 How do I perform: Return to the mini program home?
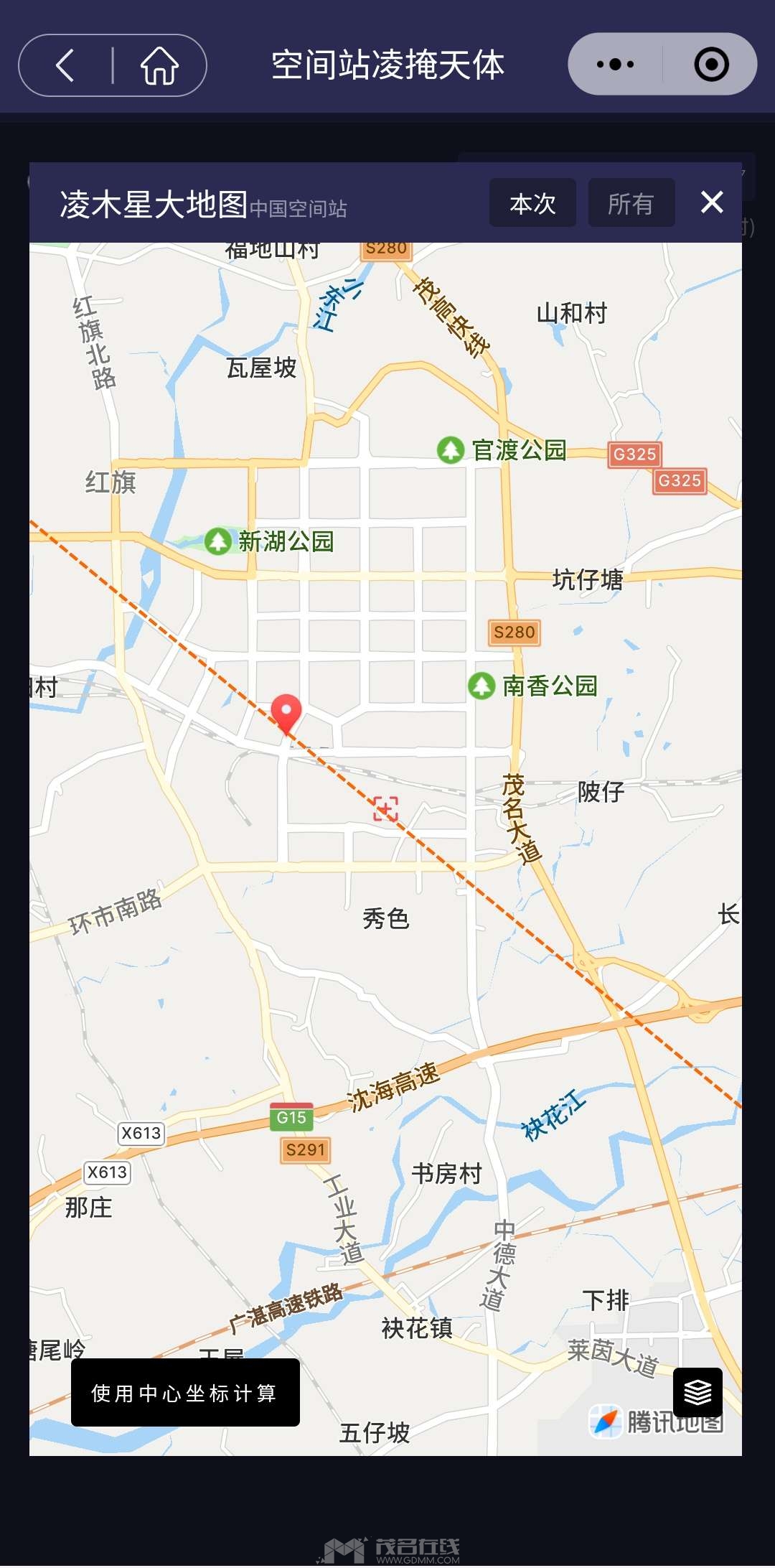click(159, 66)
